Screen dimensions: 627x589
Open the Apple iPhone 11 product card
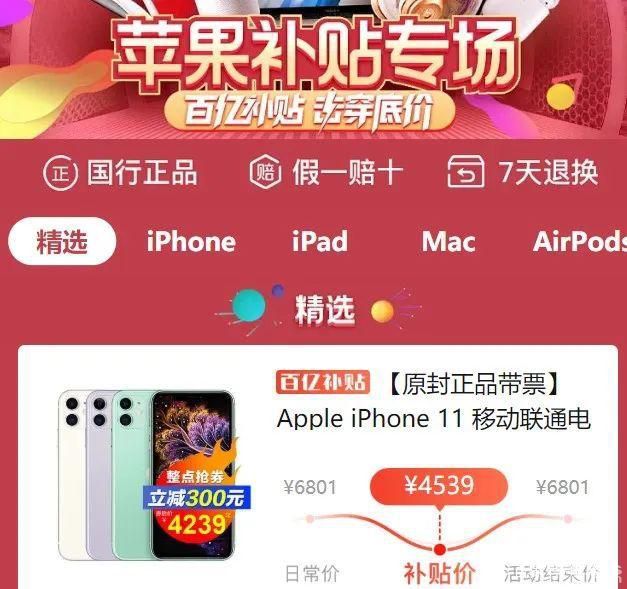click(433, 419)
